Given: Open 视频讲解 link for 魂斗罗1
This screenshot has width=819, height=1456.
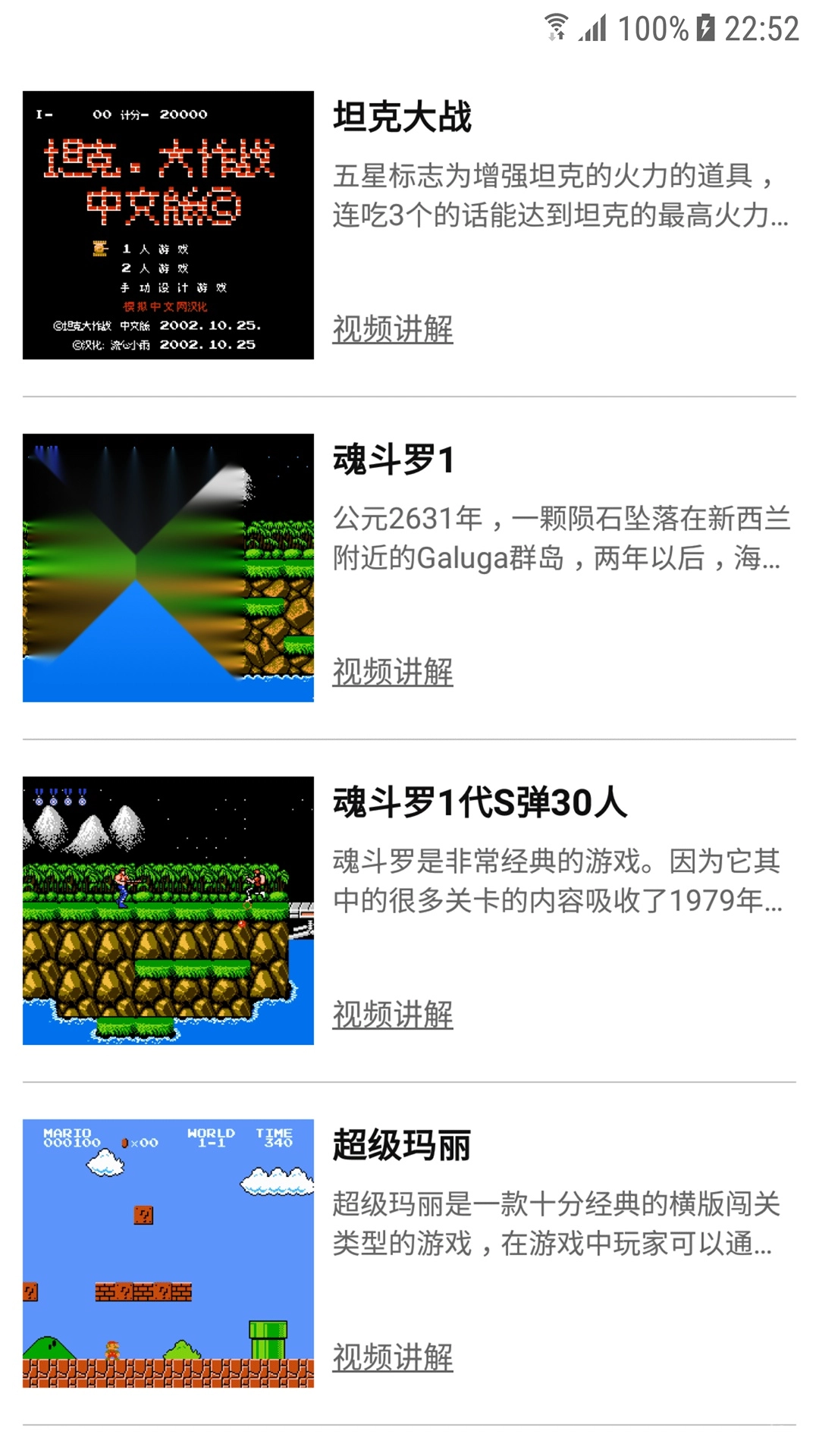Looking at the screenshot, I should tap(393, 673).
